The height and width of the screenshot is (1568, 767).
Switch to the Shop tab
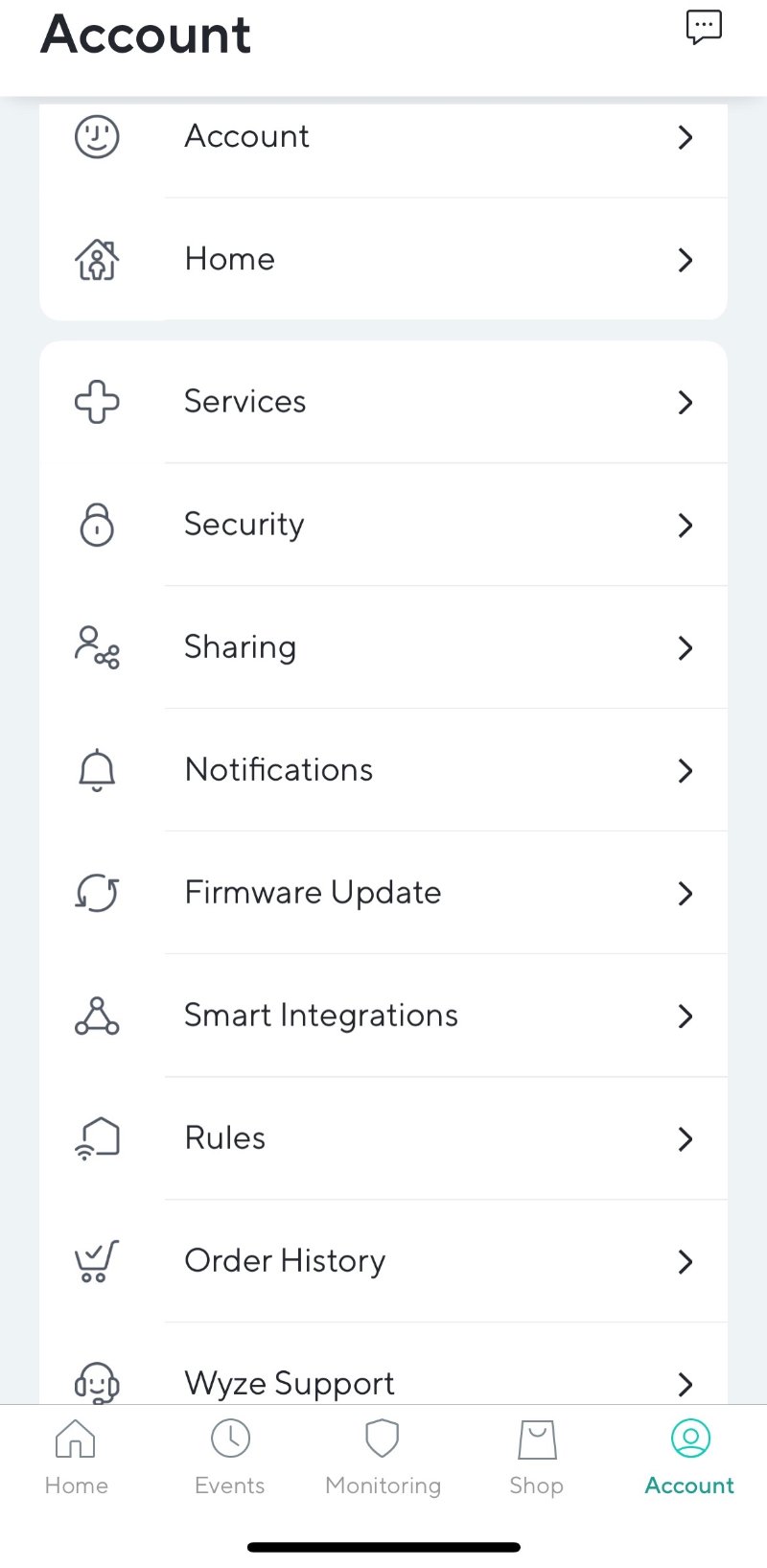click(x=537, y=1458)
